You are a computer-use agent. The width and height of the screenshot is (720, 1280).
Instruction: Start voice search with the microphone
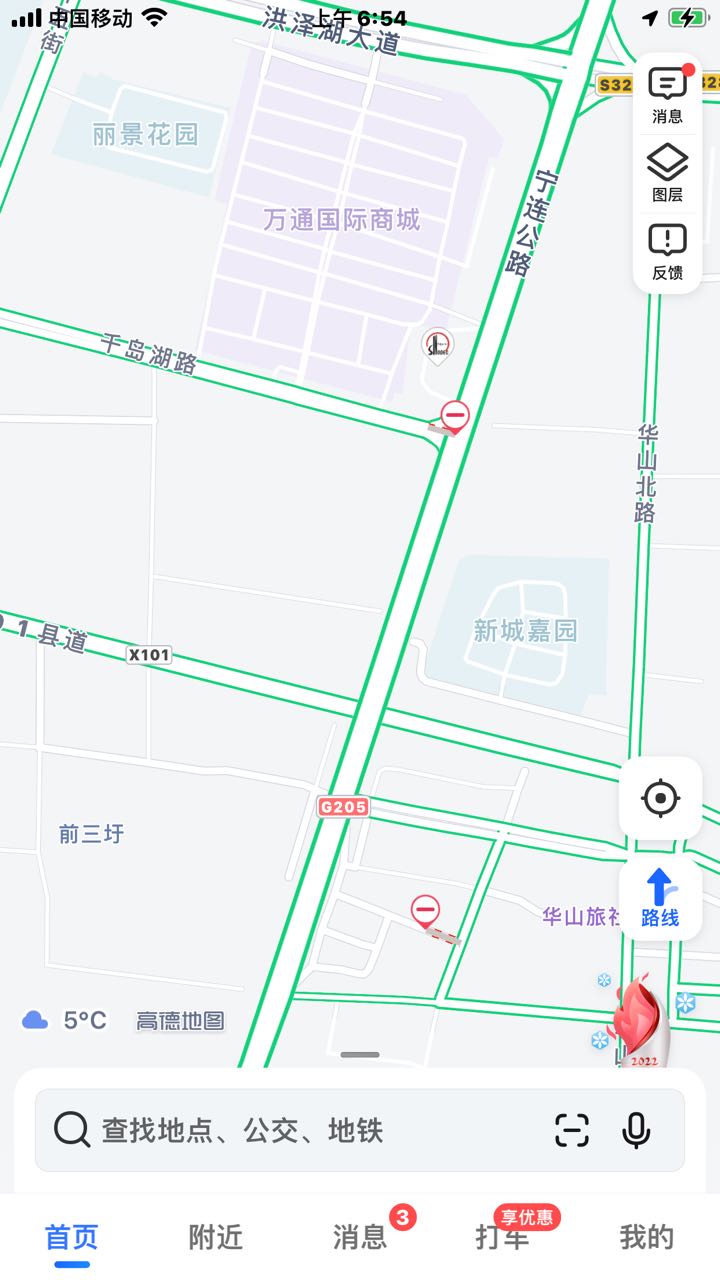pyautogui.click(x=636, y=1130)
